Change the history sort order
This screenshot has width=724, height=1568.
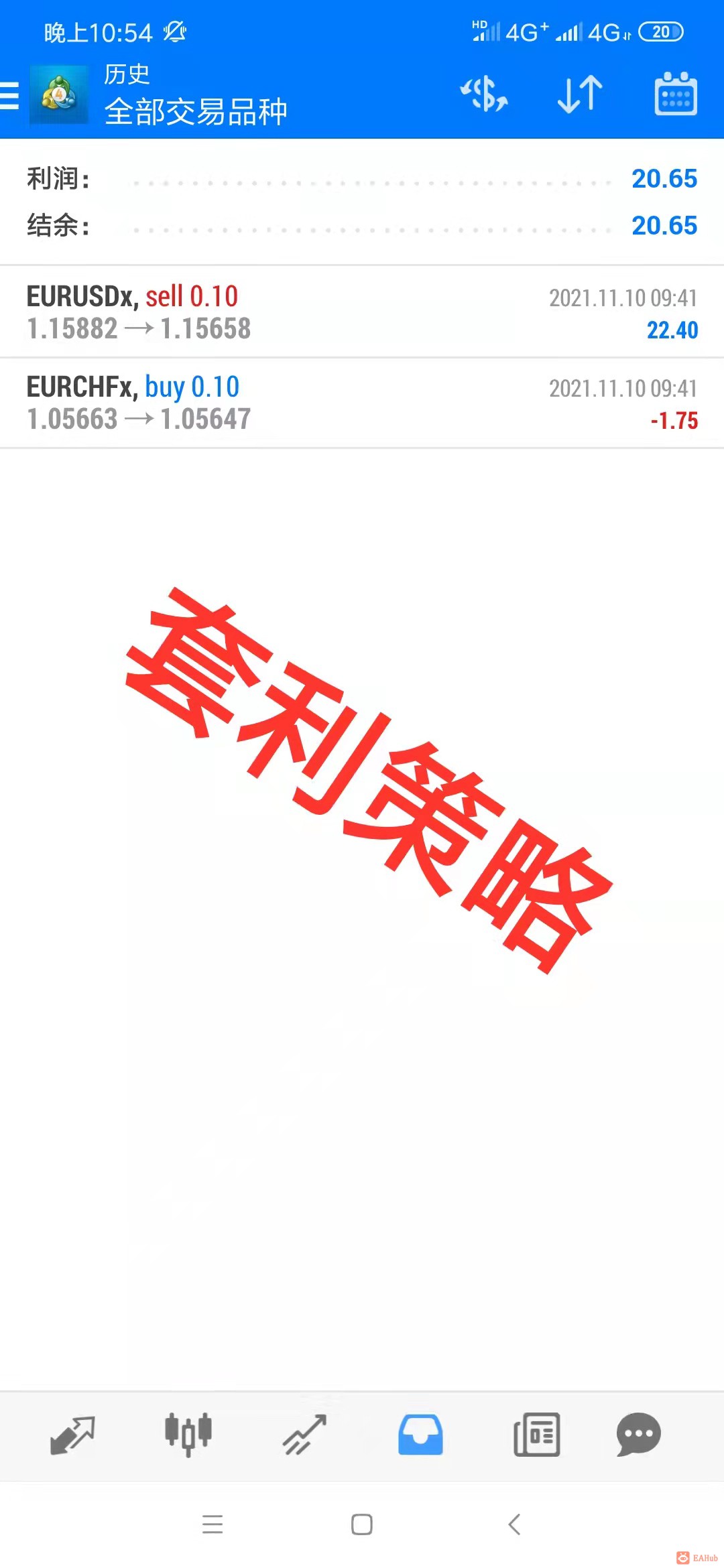tap(580, 94)
